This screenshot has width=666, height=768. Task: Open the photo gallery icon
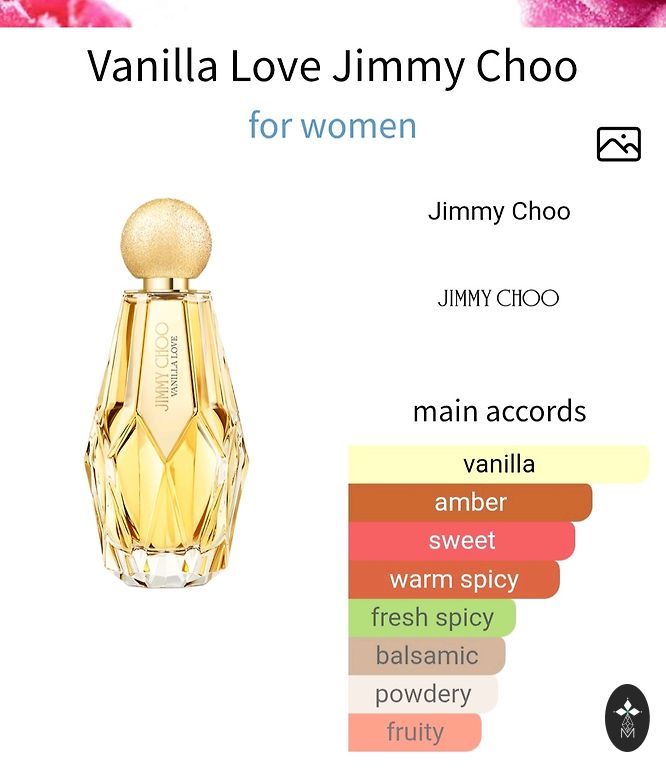pyautogui.click(x=618, y=145)
